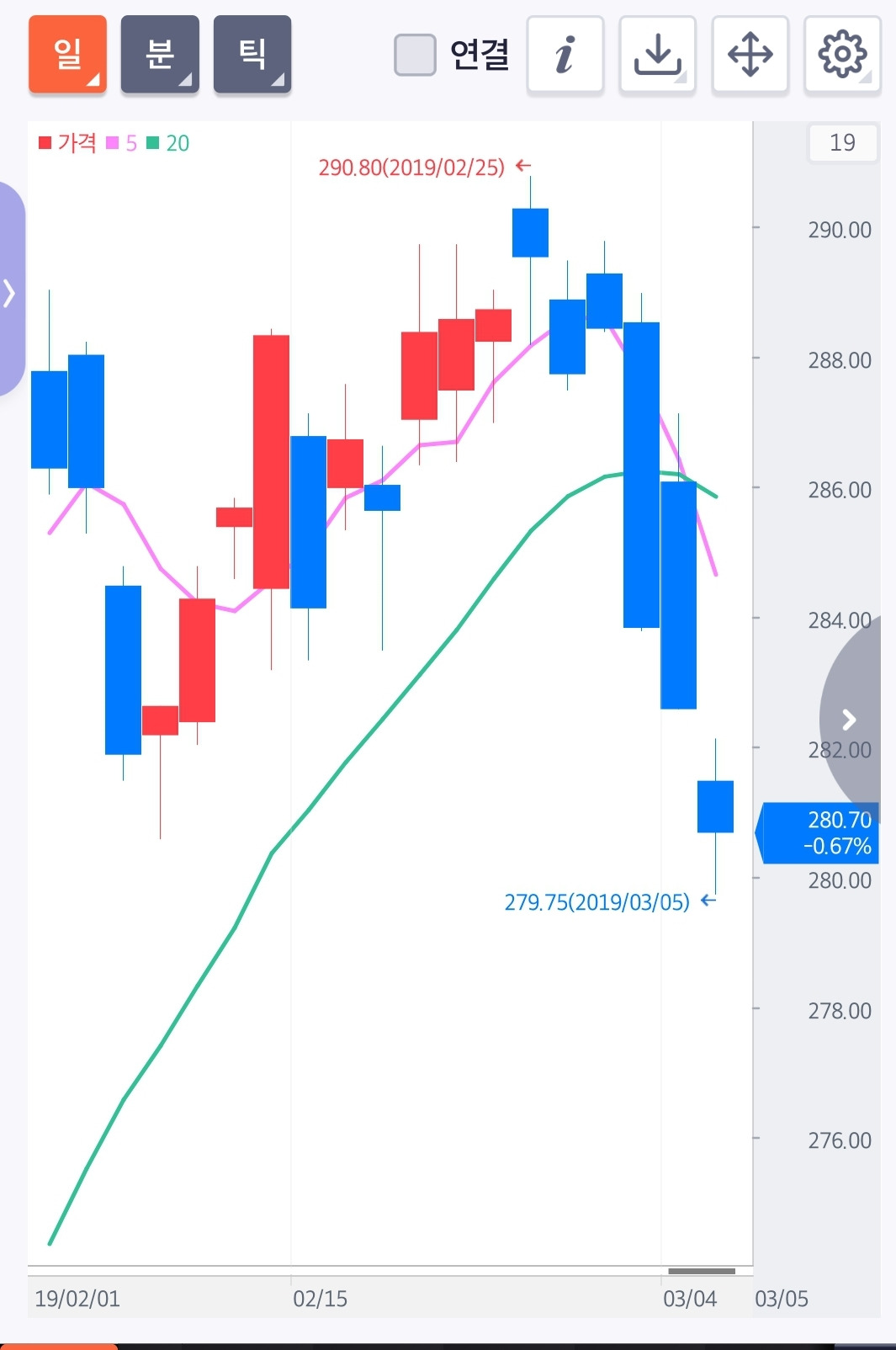Expand the left side panel chevron

(8, 292)
